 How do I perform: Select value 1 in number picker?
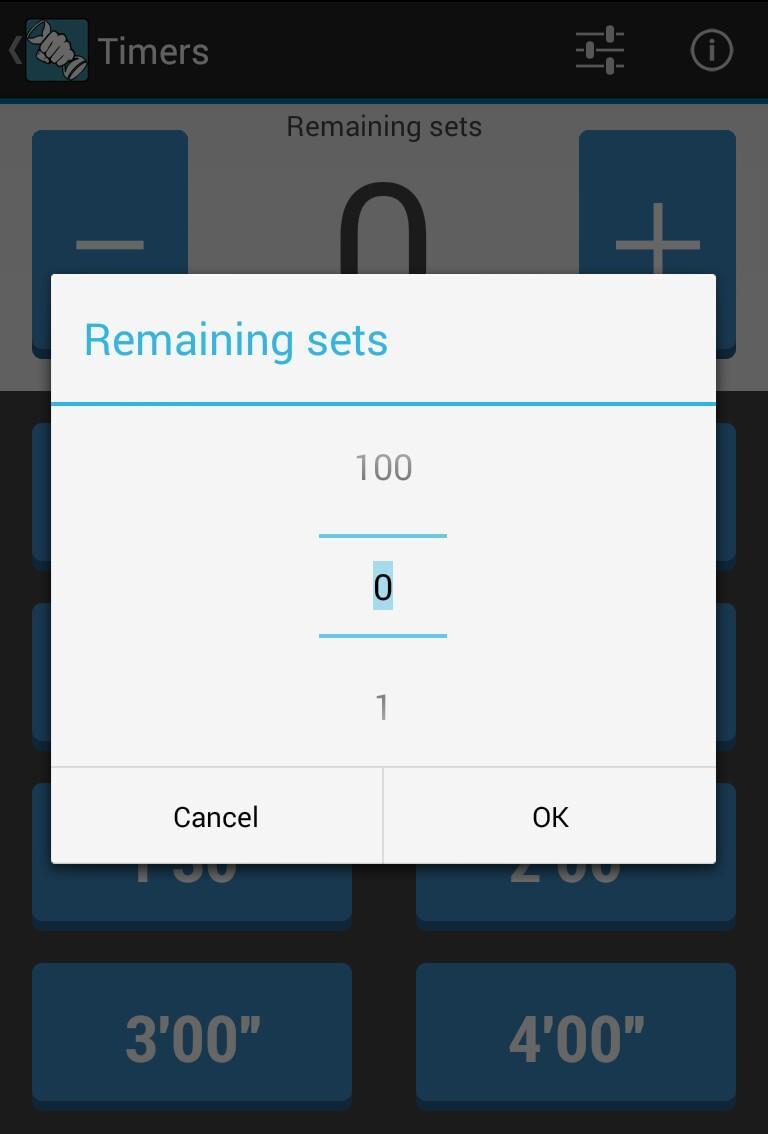(383, 707)
